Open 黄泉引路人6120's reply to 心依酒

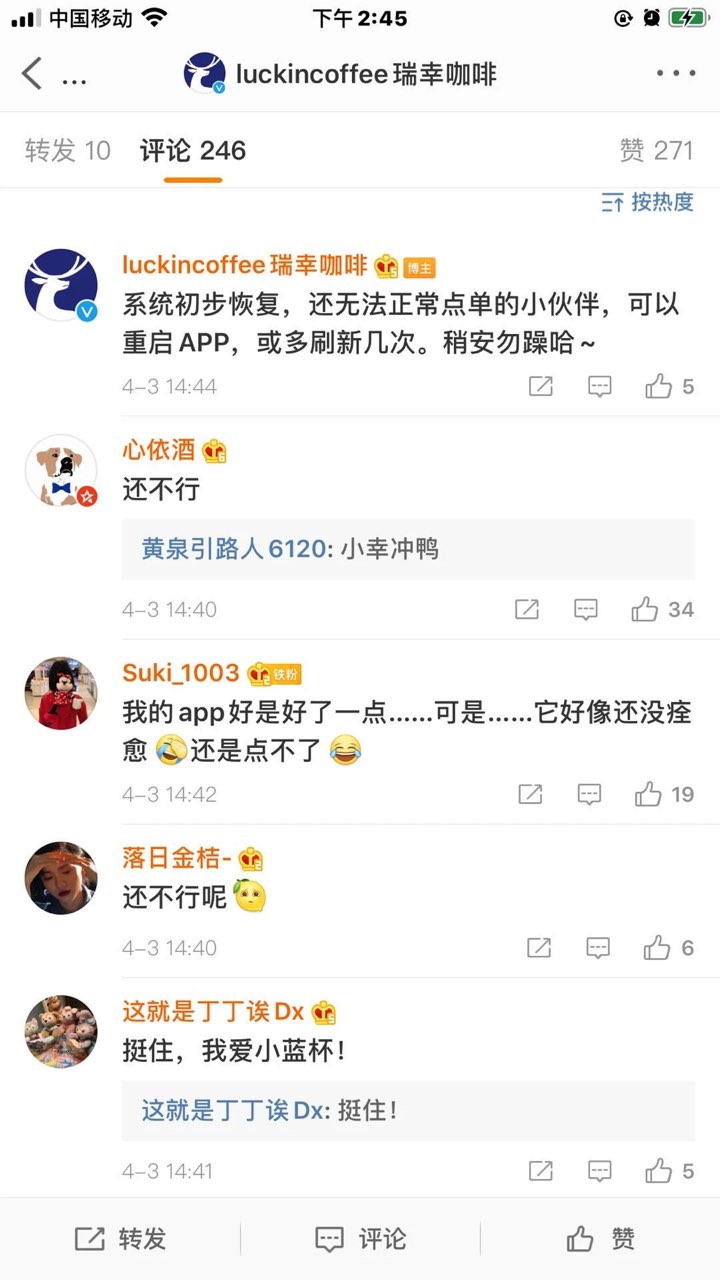pyautogui.click(x=408, y=548)
